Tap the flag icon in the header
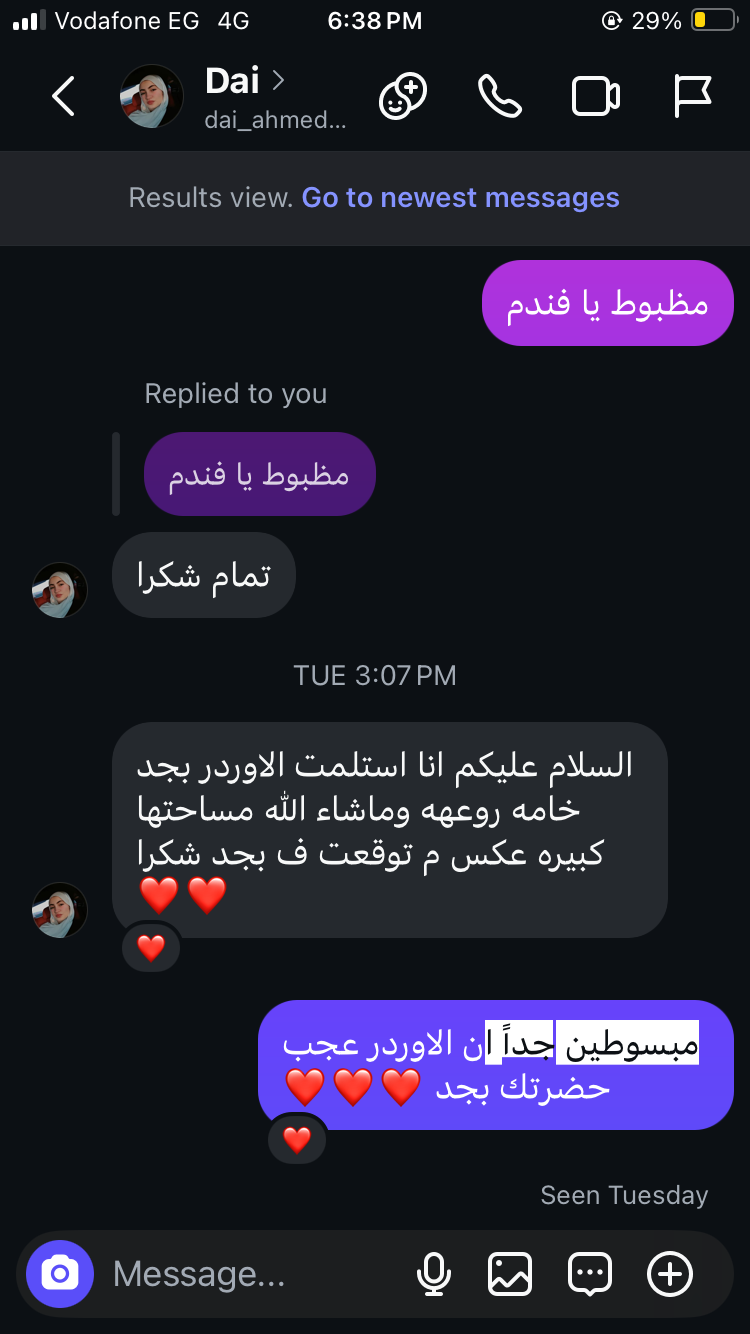The image size is (750, 1334). (692, 96)
